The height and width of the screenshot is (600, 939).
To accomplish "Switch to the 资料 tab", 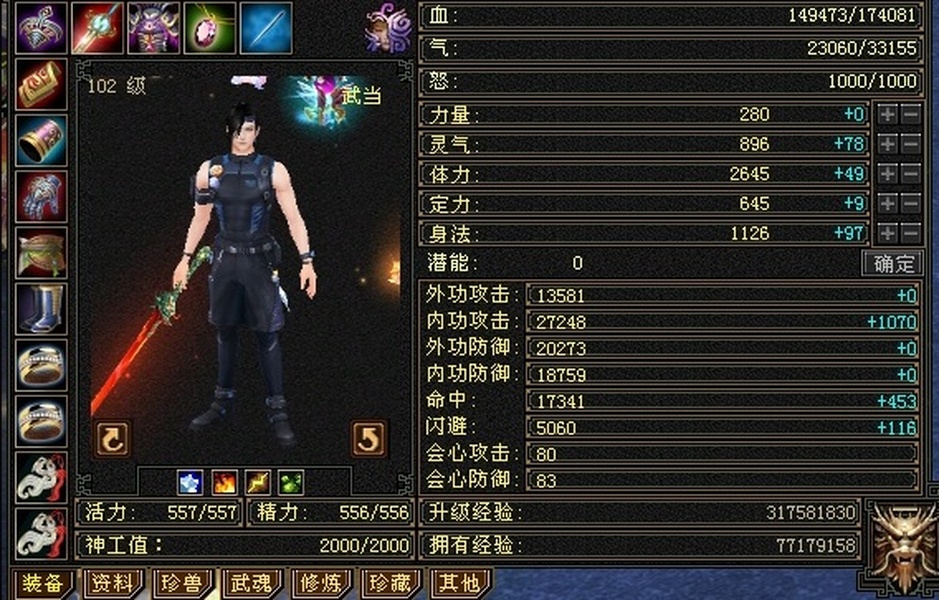I will [x=114, y=583].
